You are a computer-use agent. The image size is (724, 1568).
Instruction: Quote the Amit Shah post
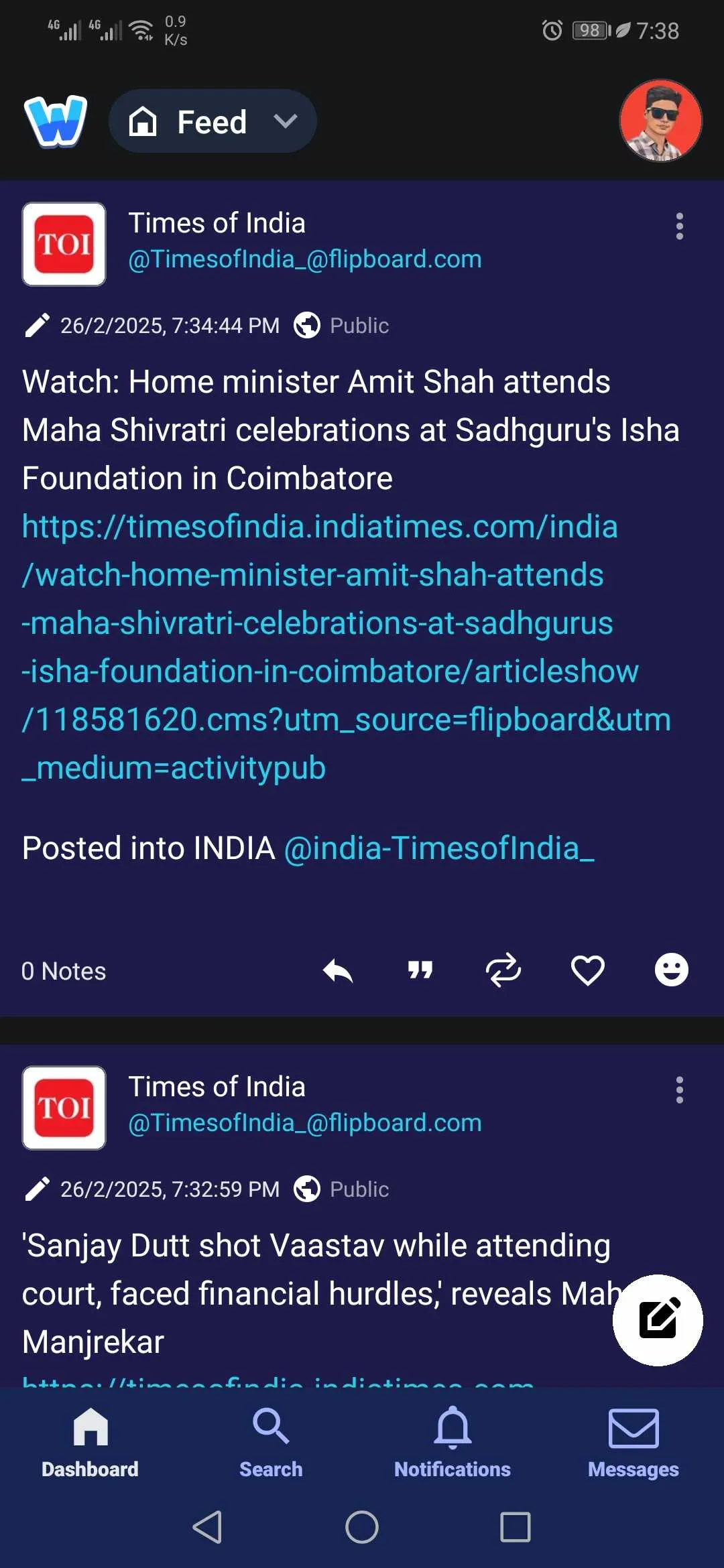pyautogui.click(x=421, y=970)
